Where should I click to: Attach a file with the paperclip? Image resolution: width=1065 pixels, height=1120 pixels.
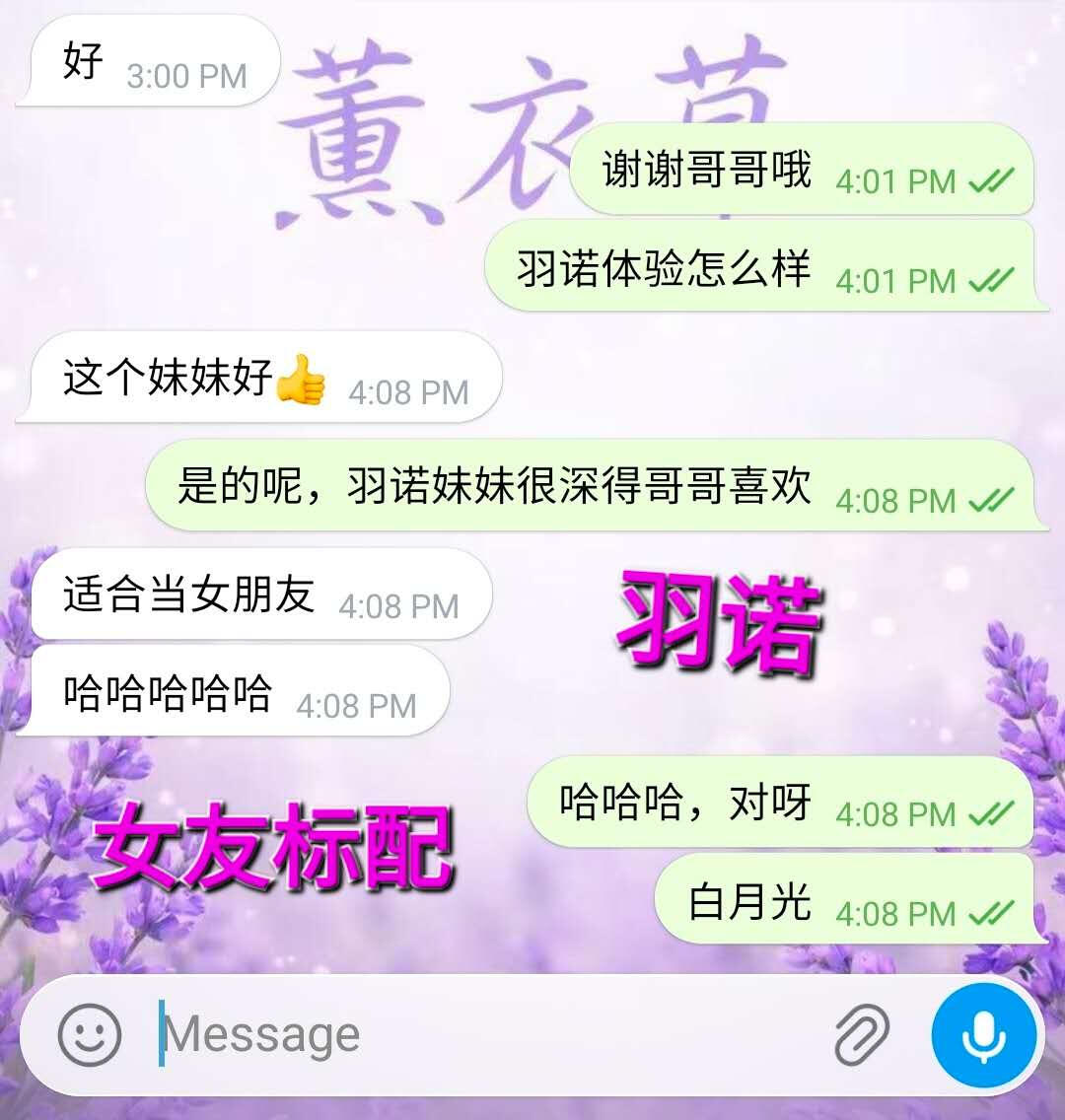coord(862,1035)
